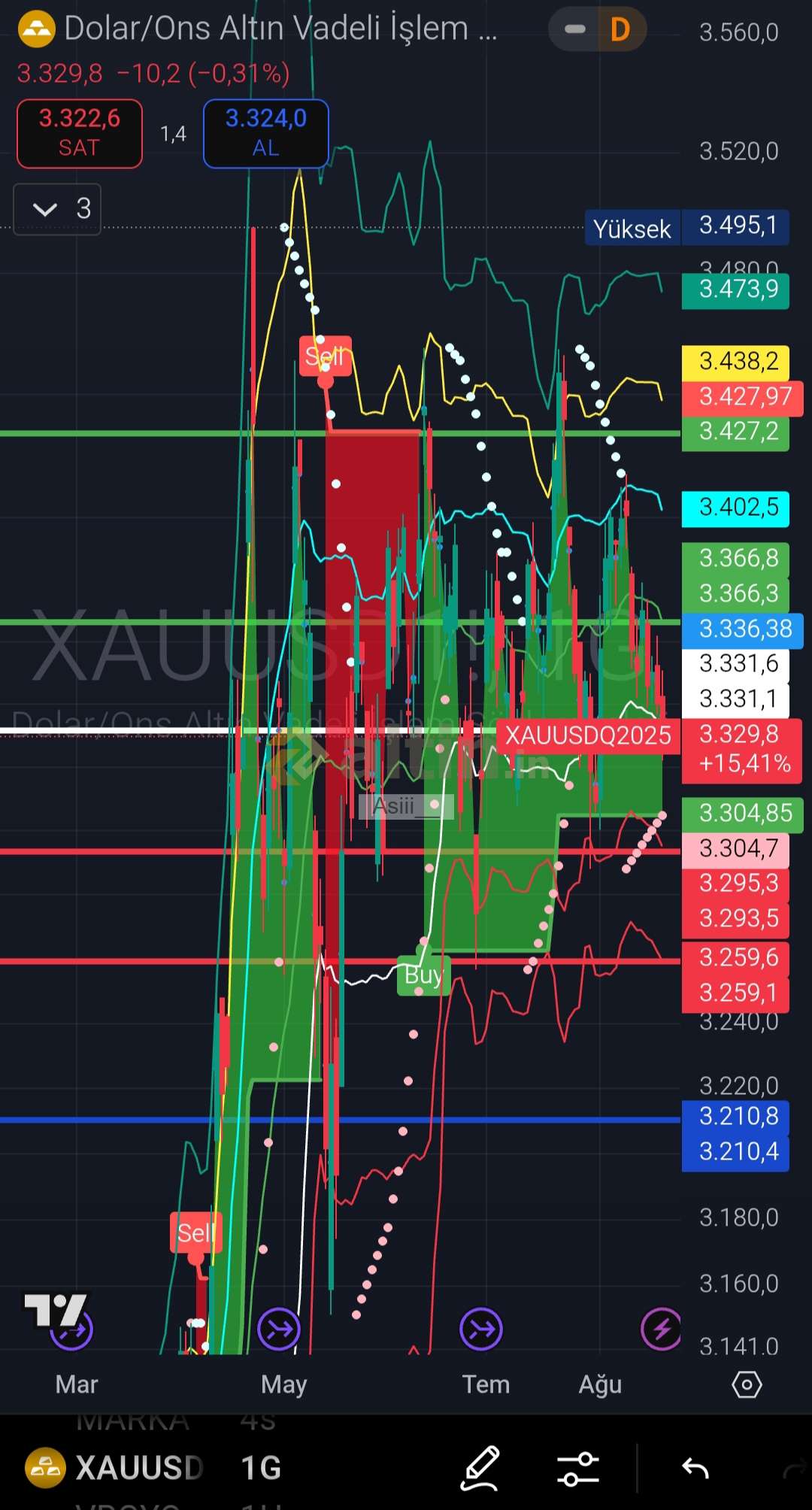The image size is (812, 1510).
Task: Tap the 3.324,0 AL buy button
Action: [x=266, y=134]
